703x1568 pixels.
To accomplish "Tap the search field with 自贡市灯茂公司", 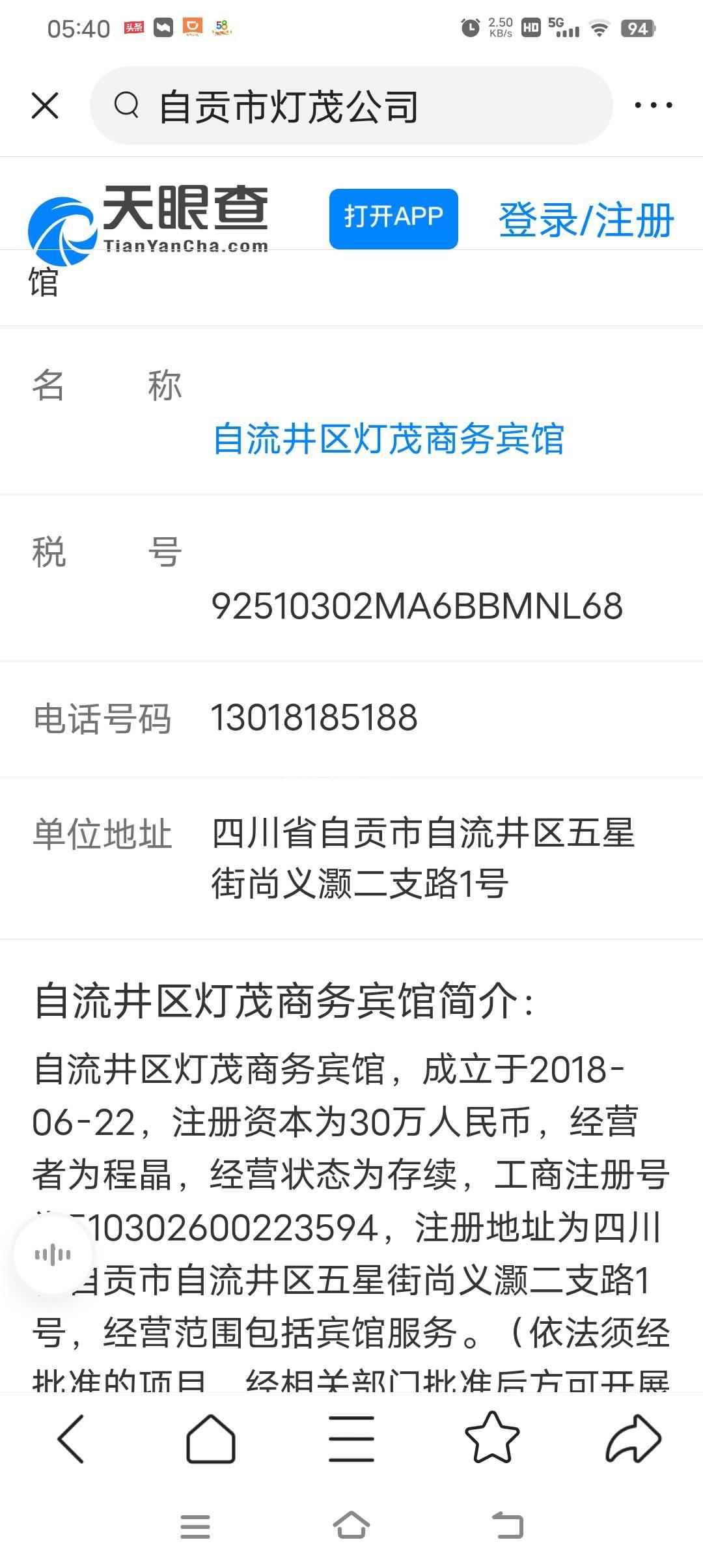I will (351, 105).
